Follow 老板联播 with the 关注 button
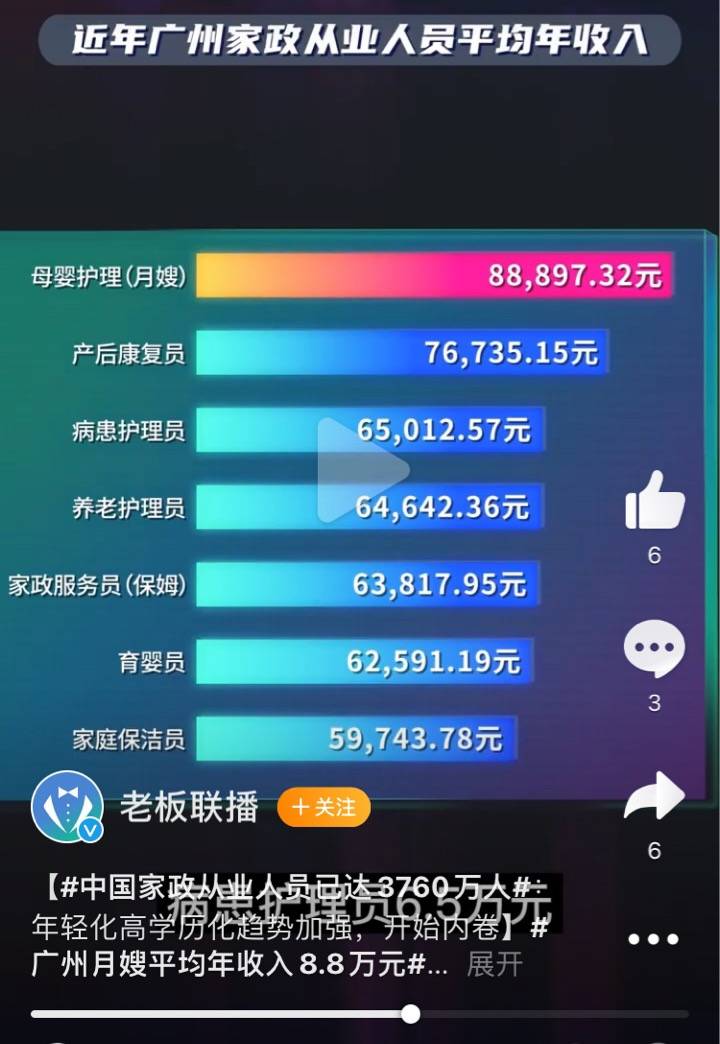This screenshot has width=720, height=1044. coord(324,807)
